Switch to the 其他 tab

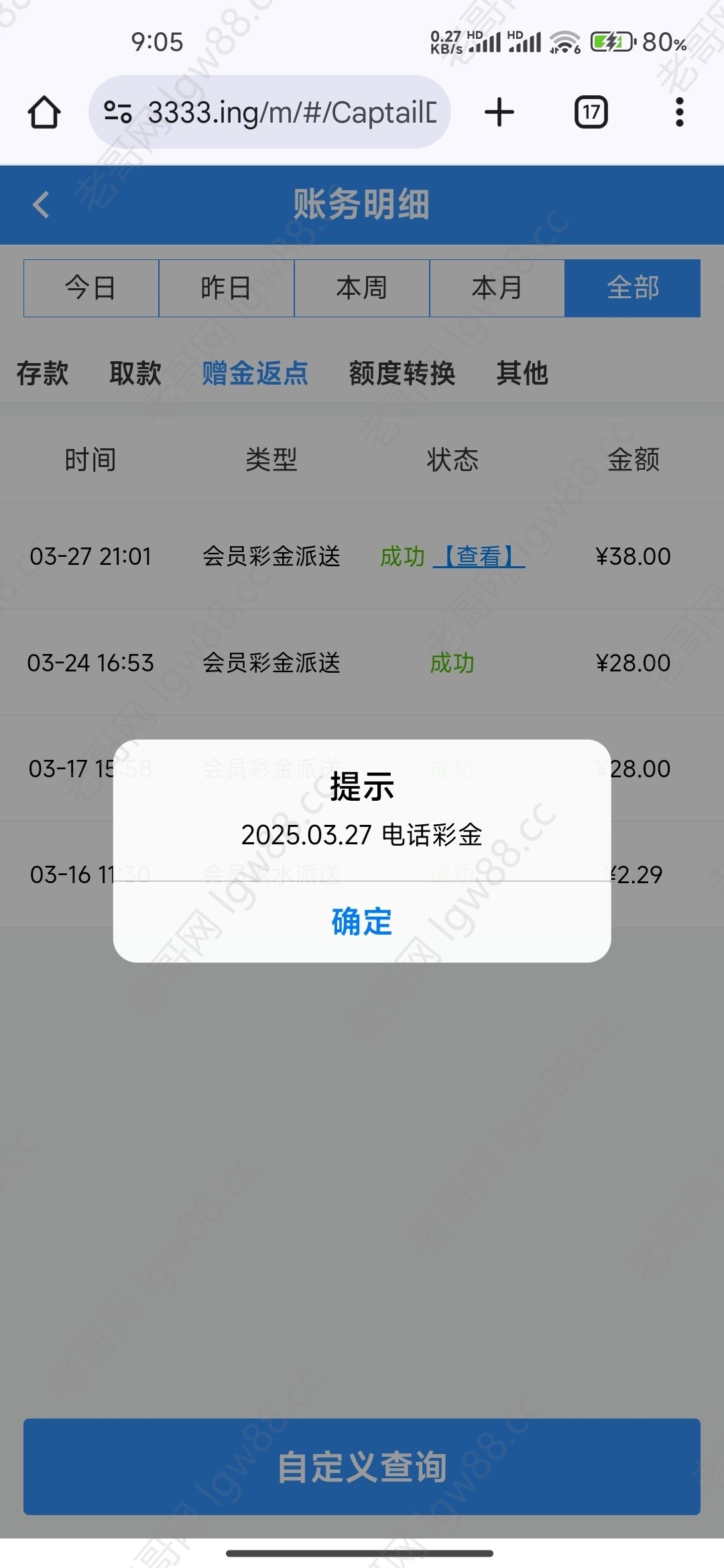coord(522,373)
